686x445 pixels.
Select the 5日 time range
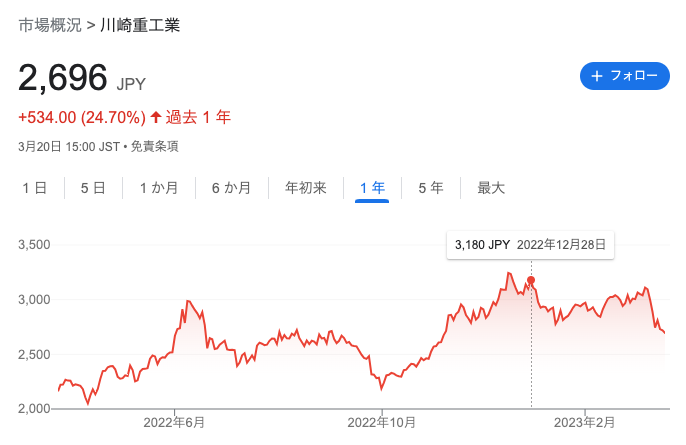pos(92,187)
